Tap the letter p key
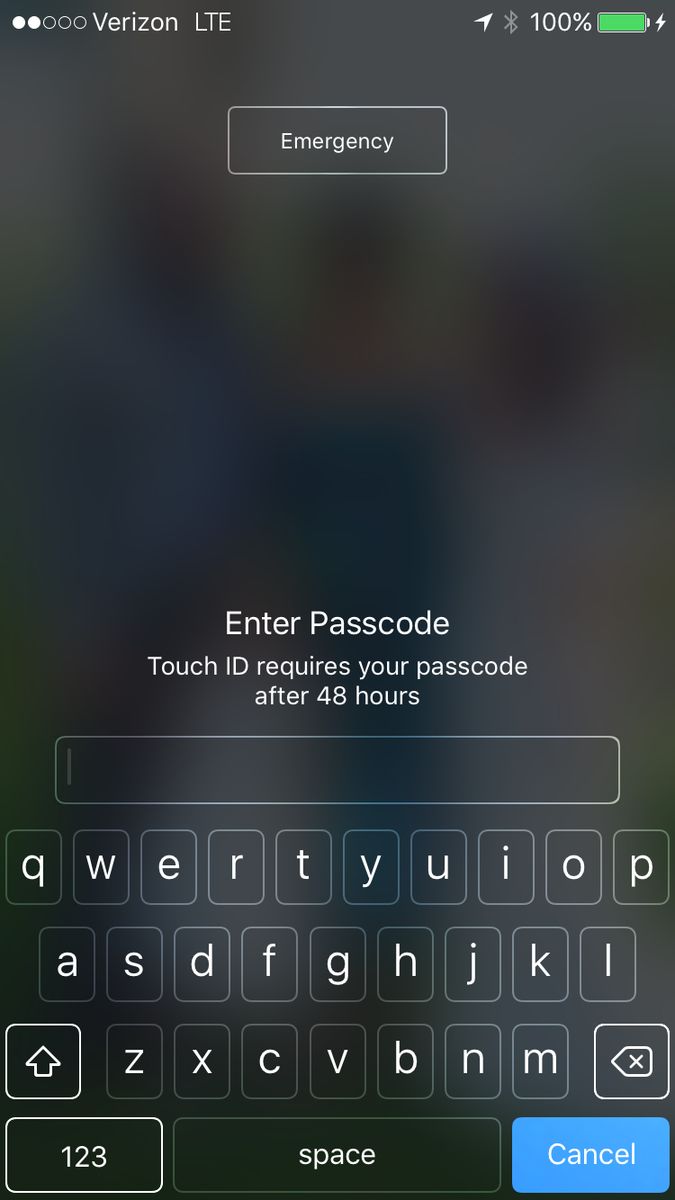The width and height of the screenshot is (675, 1200). click(641, 867)
